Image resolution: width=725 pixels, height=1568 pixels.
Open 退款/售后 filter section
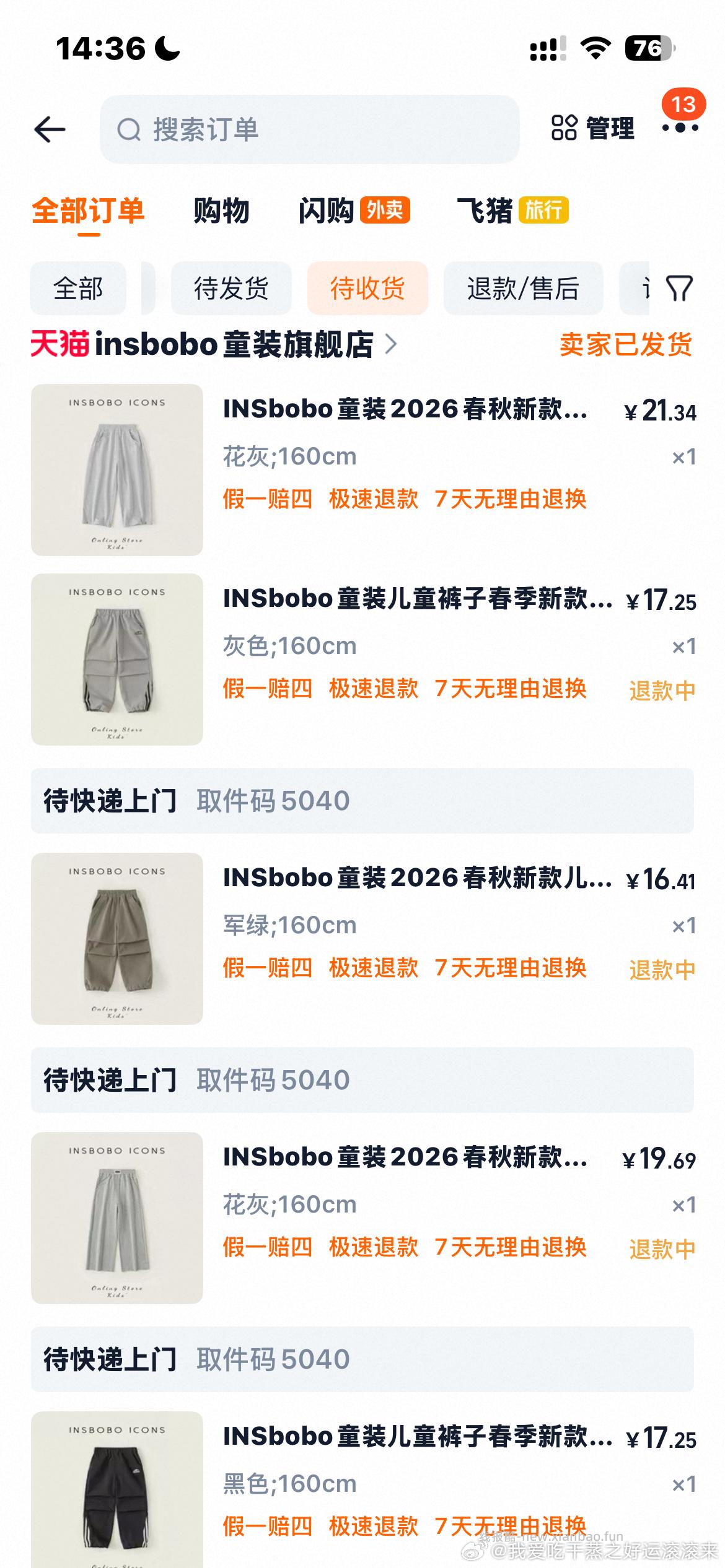pyautogui.click(x=522, y=289)
